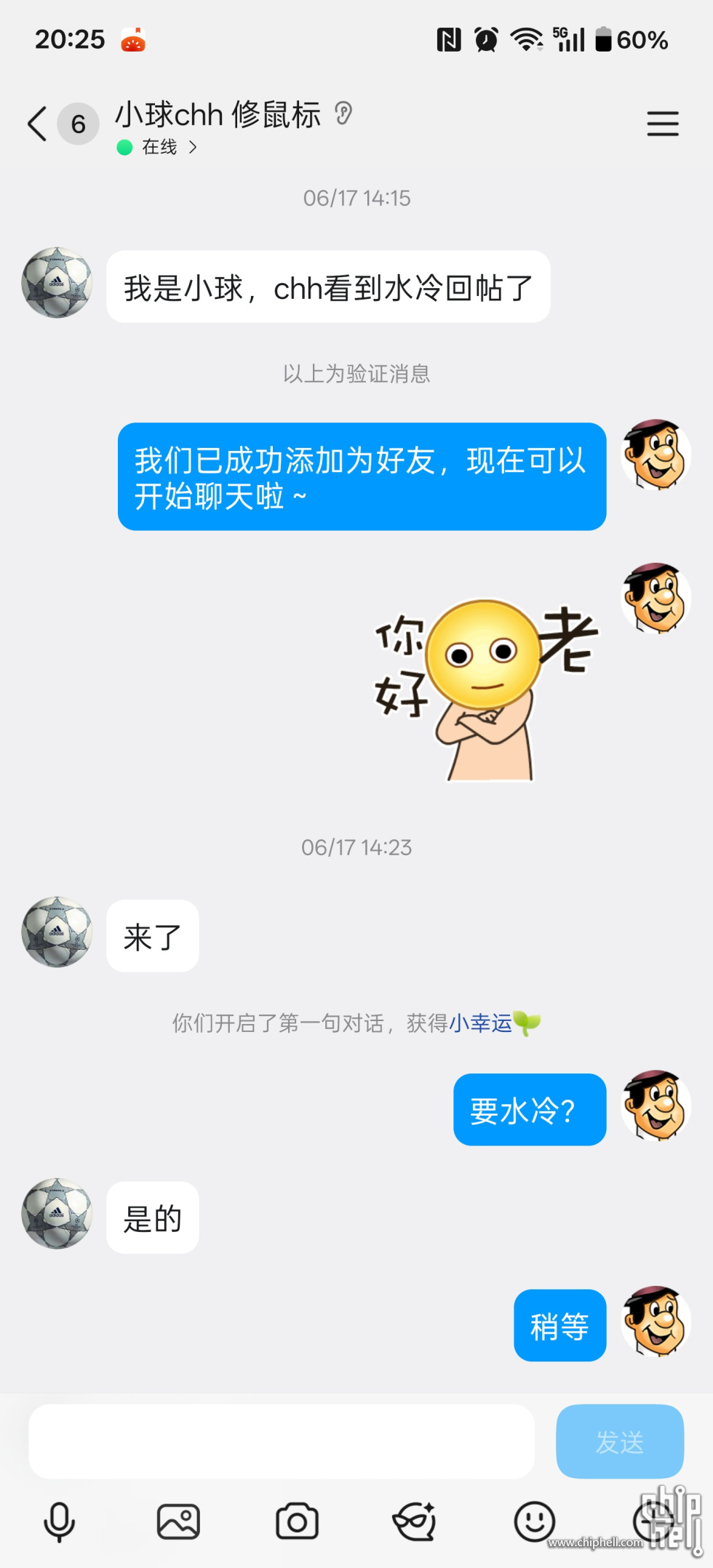Record a voice message with the microphone
Viewport: 713px width, 1568px height.
[x=59, y=1522]
